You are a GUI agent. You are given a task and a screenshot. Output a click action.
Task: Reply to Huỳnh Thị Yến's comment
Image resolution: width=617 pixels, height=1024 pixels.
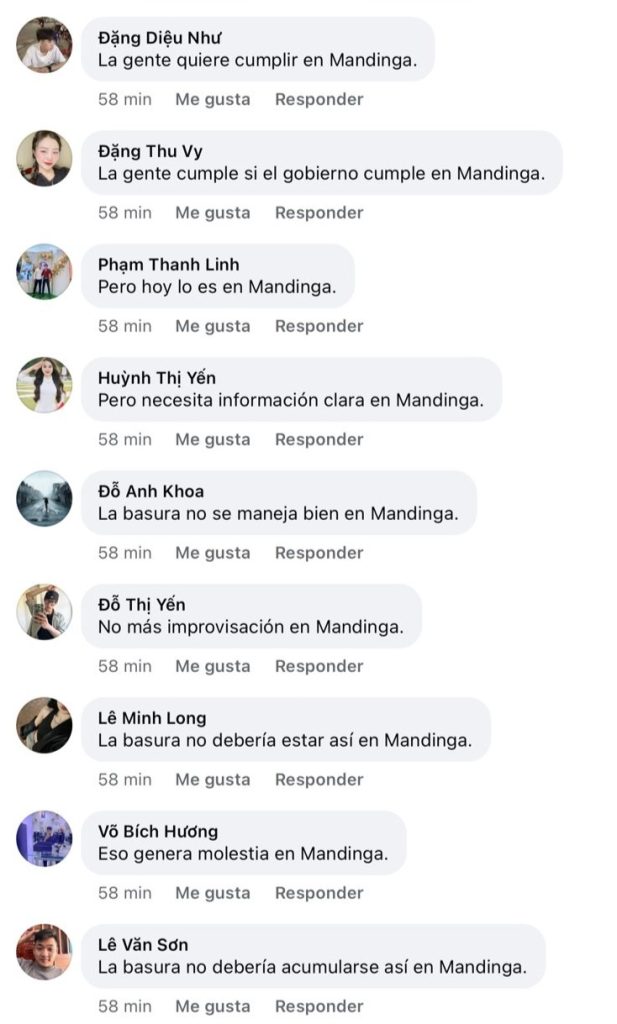click(x=319, y=439)
